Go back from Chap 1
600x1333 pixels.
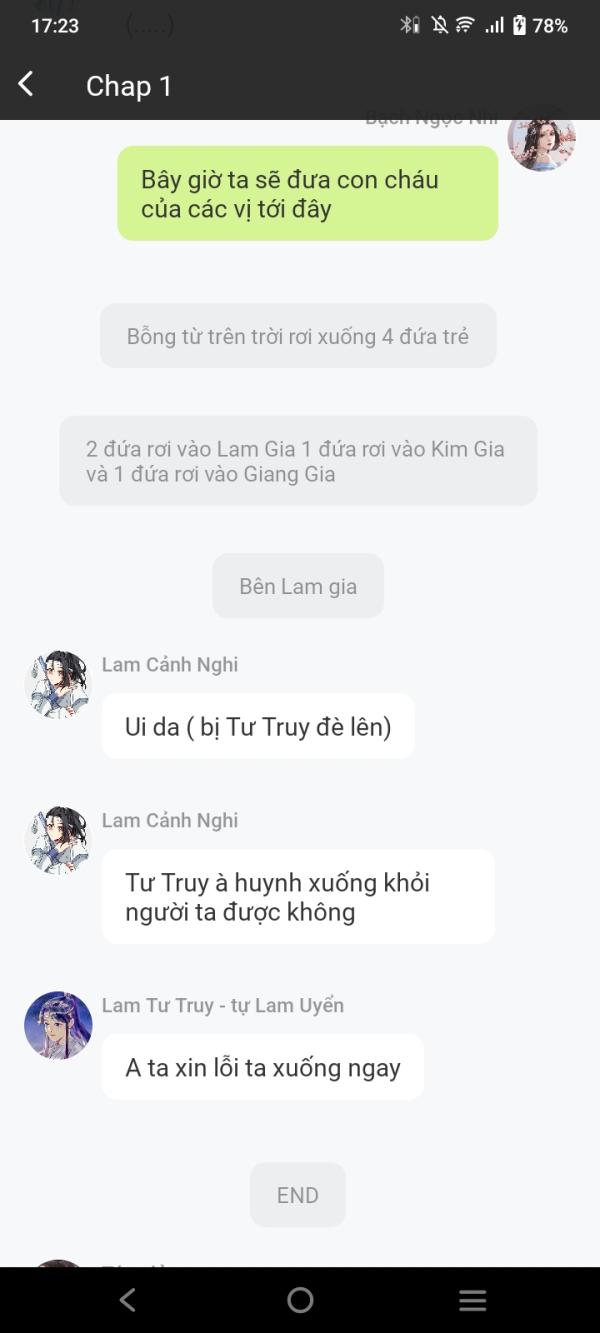26,85
